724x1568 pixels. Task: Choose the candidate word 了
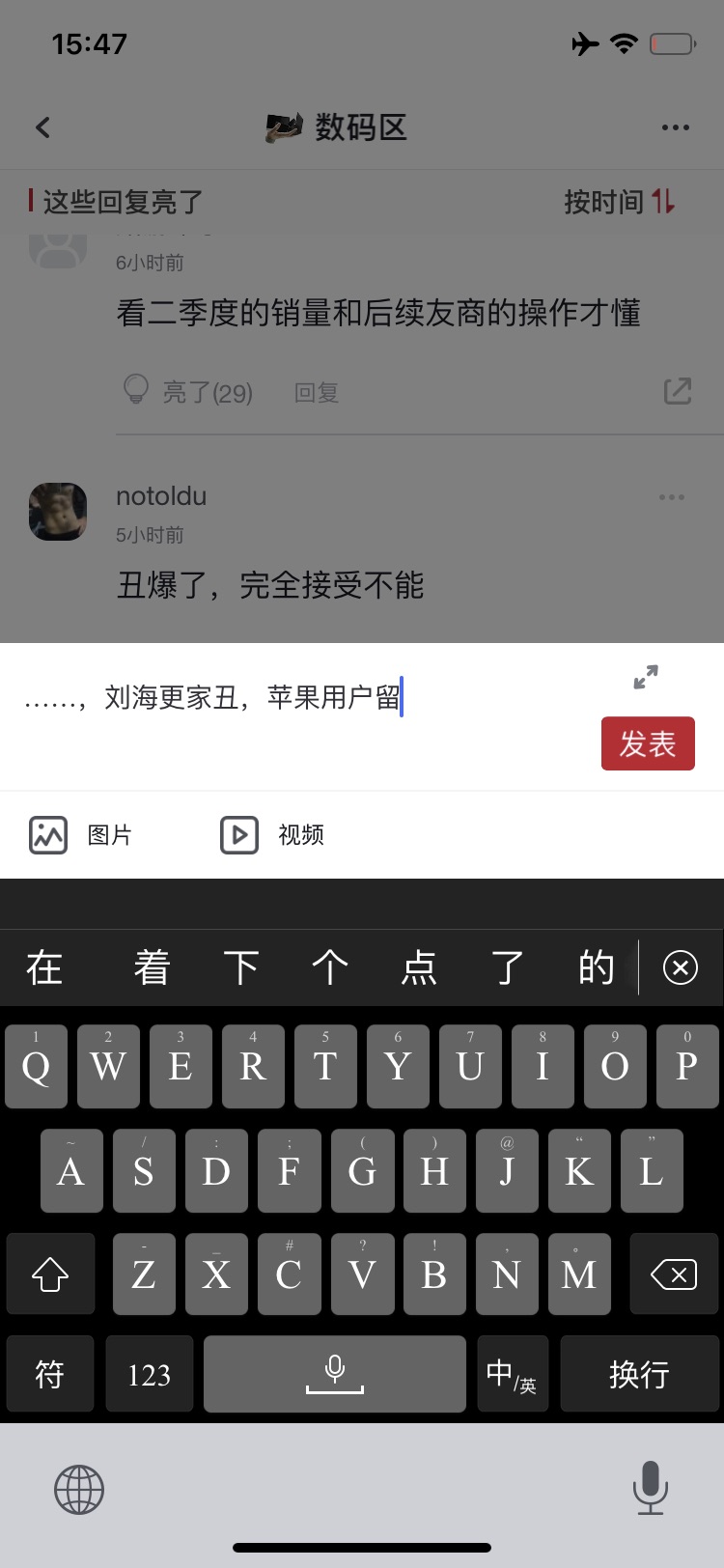(x=508, y=967)
